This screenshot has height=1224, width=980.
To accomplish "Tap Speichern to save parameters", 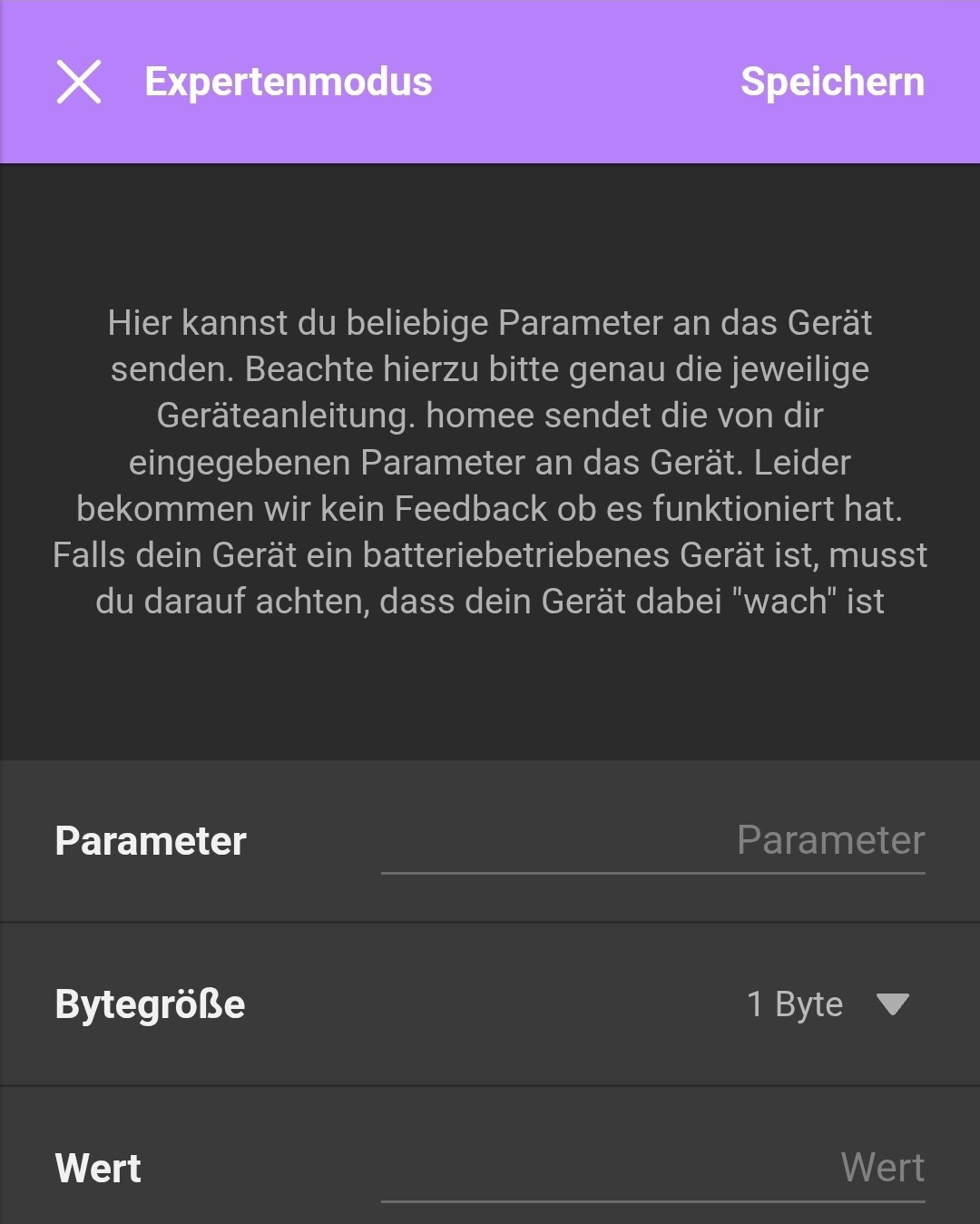I will point(832,82).
